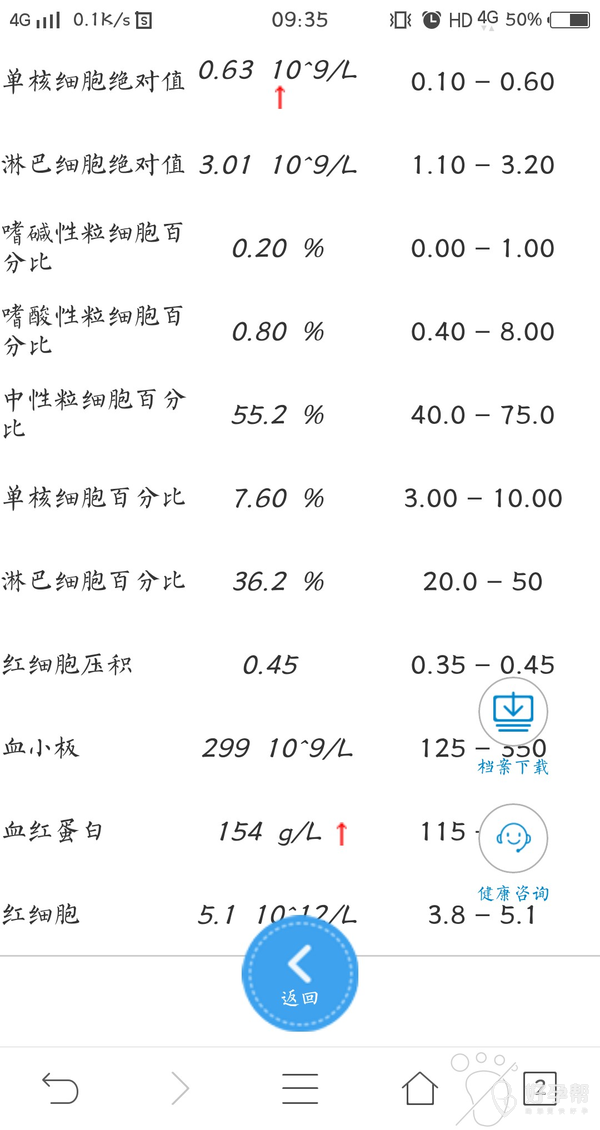Open the browser menu
The image size is (600, 1130).
click(x=300, y=1087)
